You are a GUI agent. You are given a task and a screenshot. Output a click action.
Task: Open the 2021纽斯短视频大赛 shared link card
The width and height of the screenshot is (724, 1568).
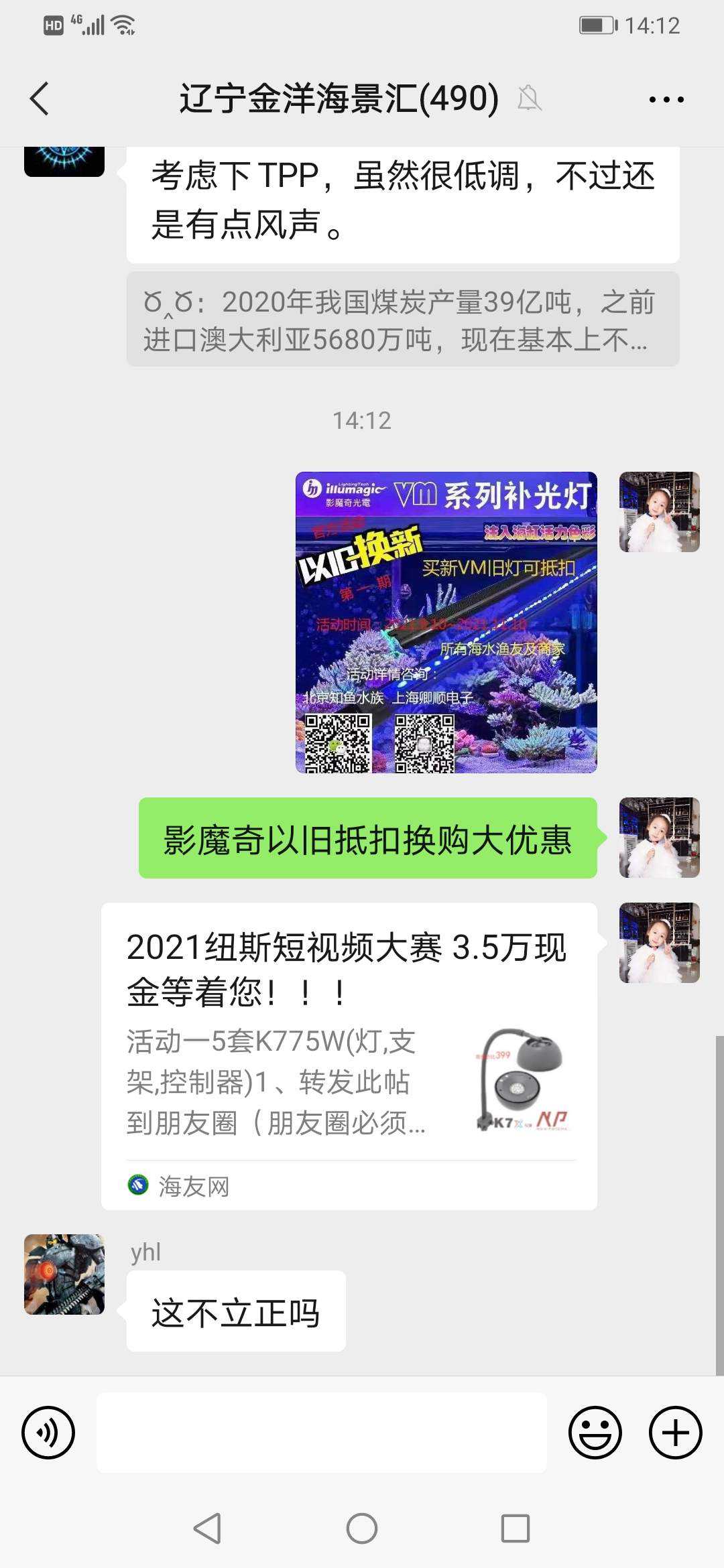click(x=349, y=1055)
